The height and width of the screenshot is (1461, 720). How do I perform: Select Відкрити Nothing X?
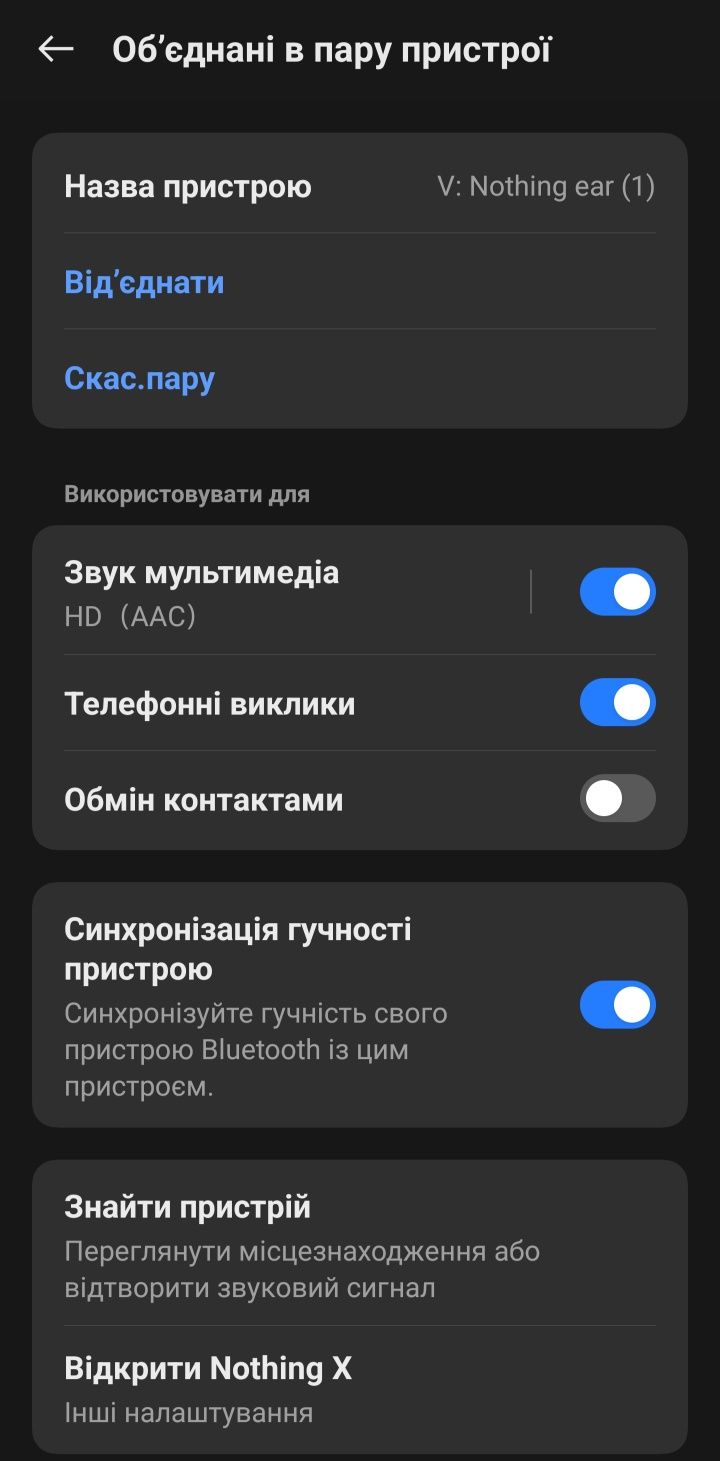[x=360, y=1388]
